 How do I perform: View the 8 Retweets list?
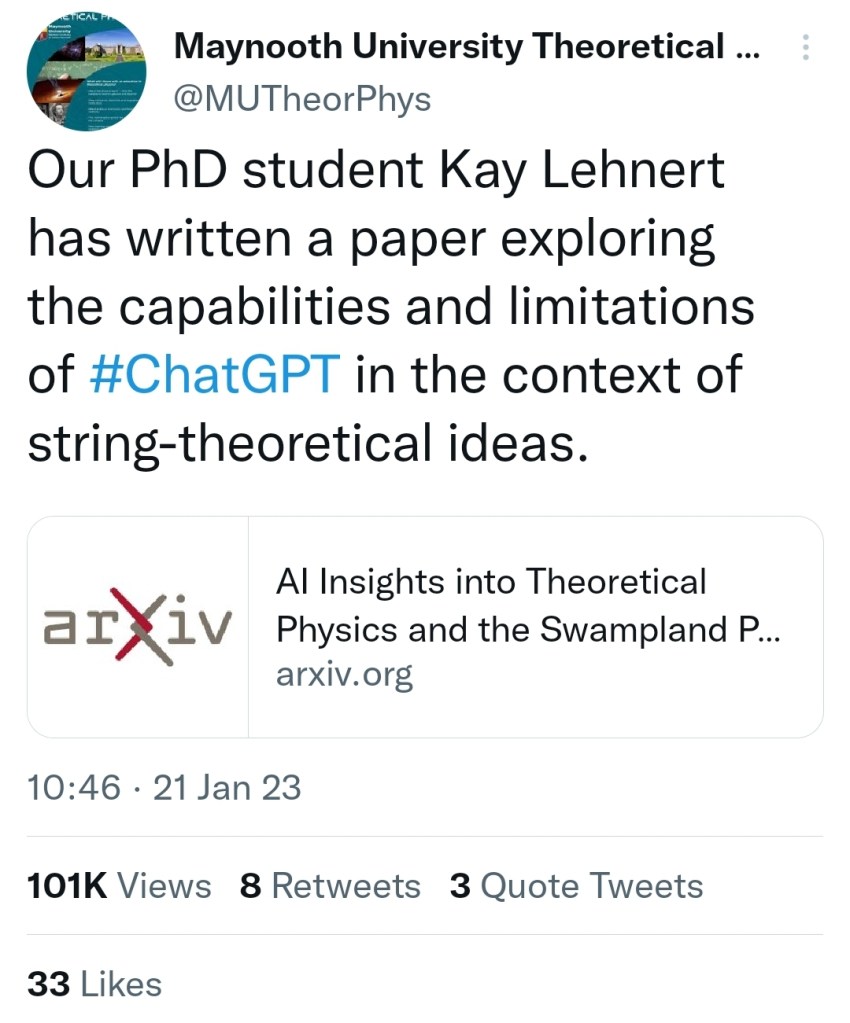pyautogui.click(x=331, y=886)
